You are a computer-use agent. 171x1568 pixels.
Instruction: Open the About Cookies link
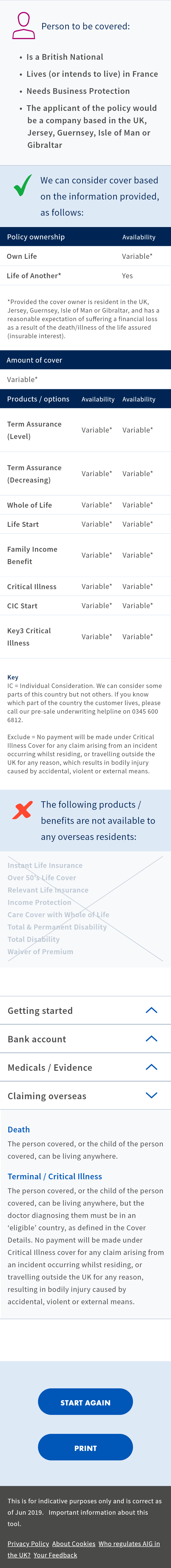tap(73, 1543)
